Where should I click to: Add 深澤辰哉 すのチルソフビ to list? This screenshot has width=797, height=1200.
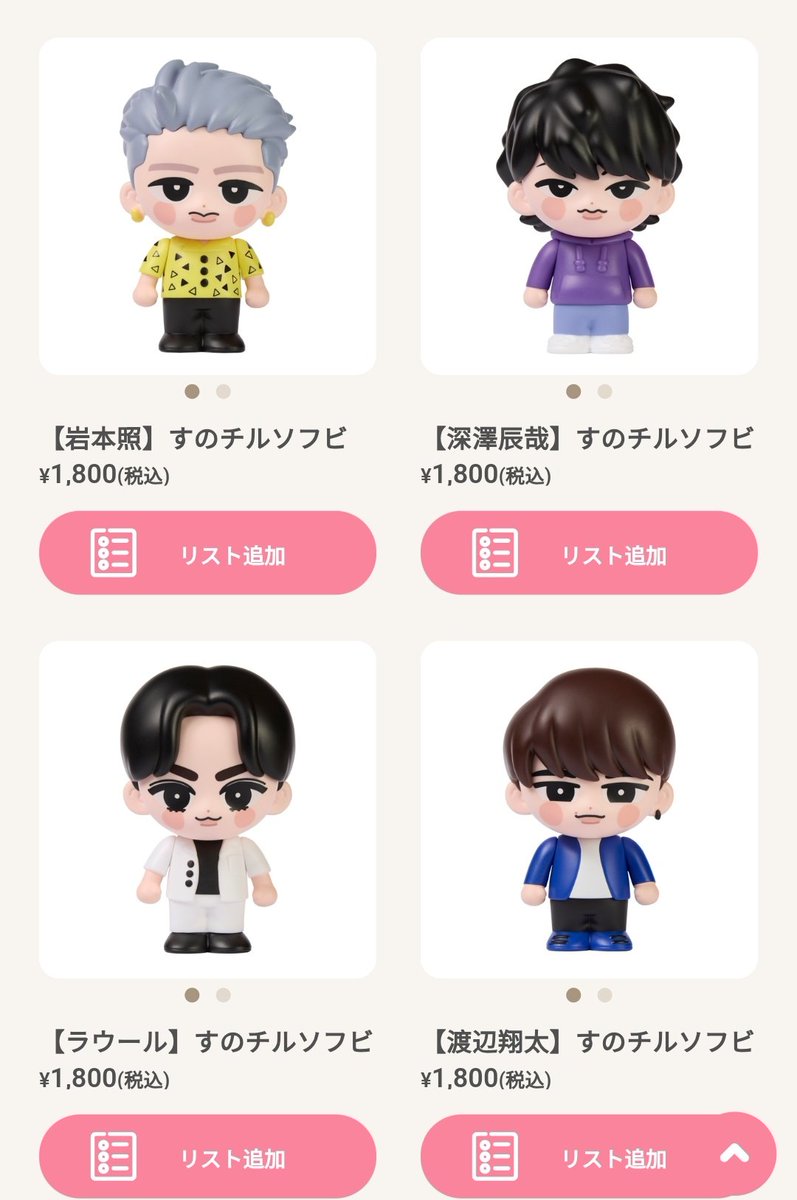coord(589,553)
